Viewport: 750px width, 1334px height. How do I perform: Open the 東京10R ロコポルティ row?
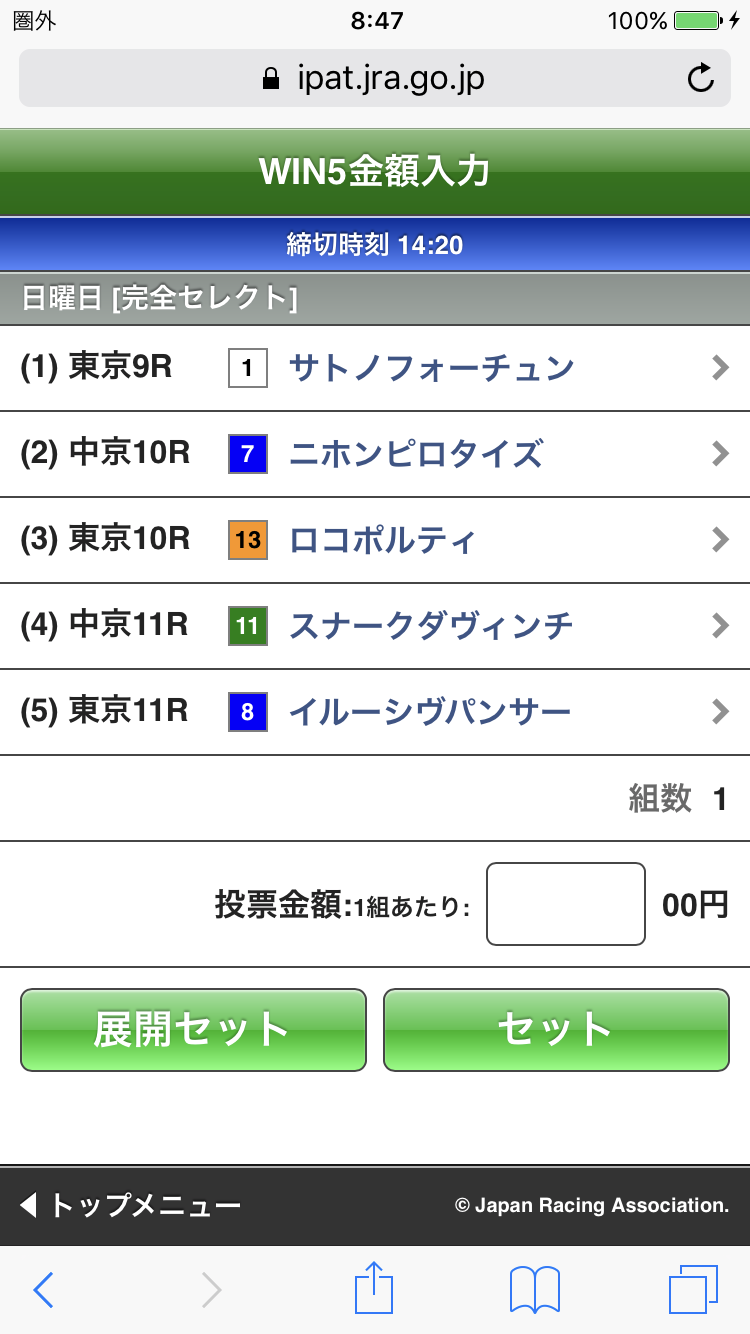click(375, 541)
